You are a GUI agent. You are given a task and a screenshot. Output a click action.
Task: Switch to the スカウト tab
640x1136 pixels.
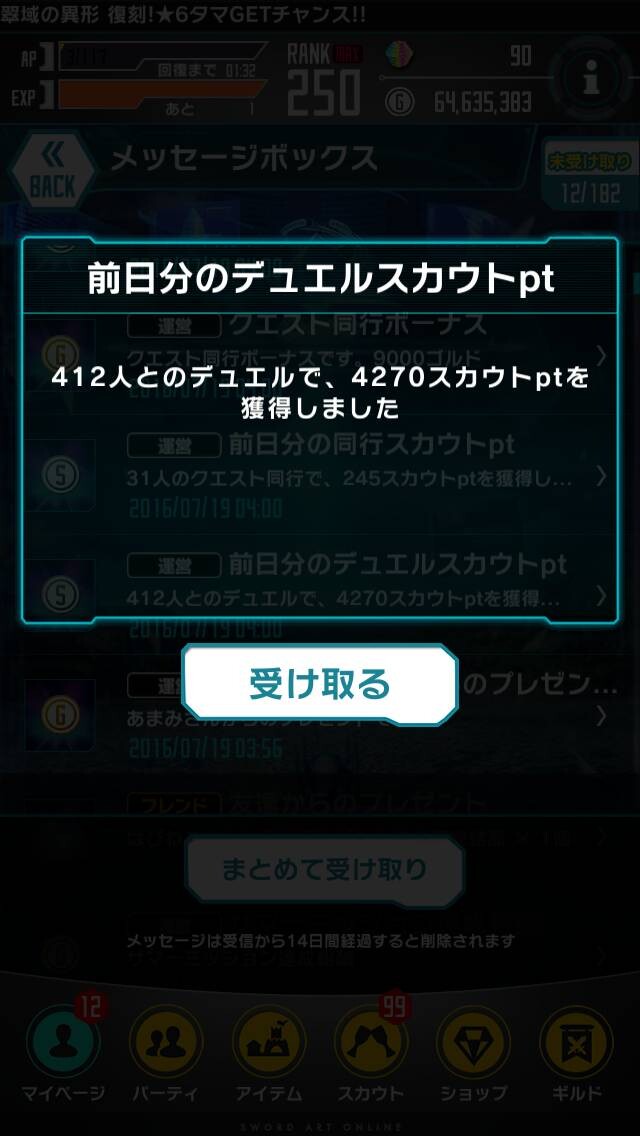click(x=371, y=1051)
